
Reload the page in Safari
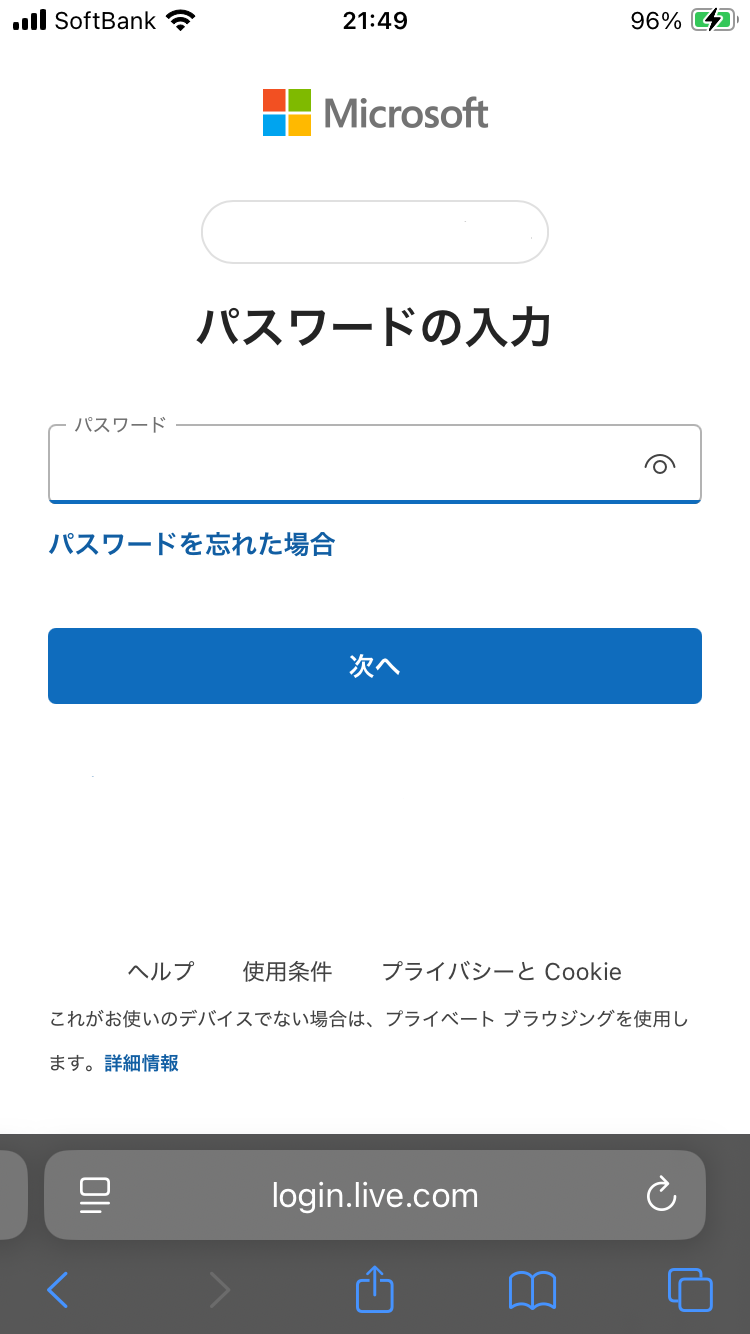tap(661, 1195)
